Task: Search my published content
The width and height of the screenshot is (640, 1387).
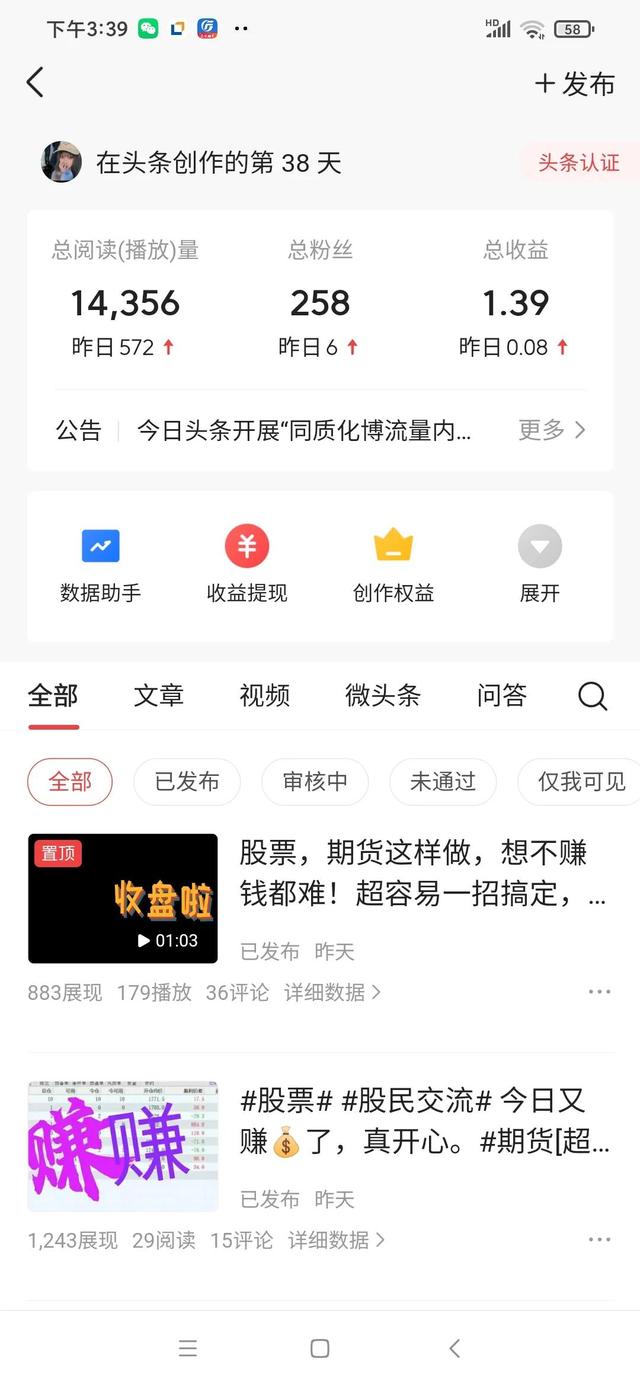Action: click(x=593, y=696)
